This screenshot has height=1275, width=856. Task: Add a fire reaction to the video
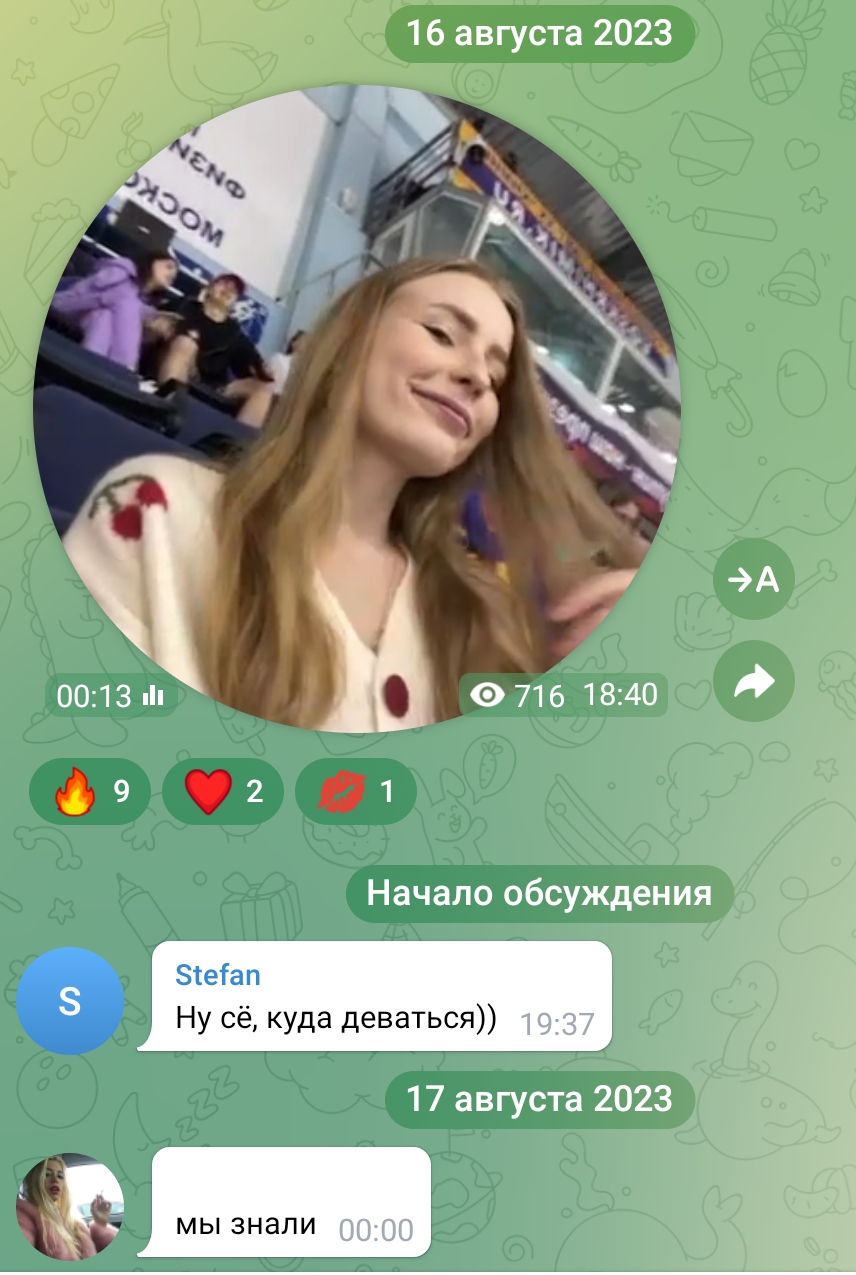pyautogui.click(x=89, y=792)
